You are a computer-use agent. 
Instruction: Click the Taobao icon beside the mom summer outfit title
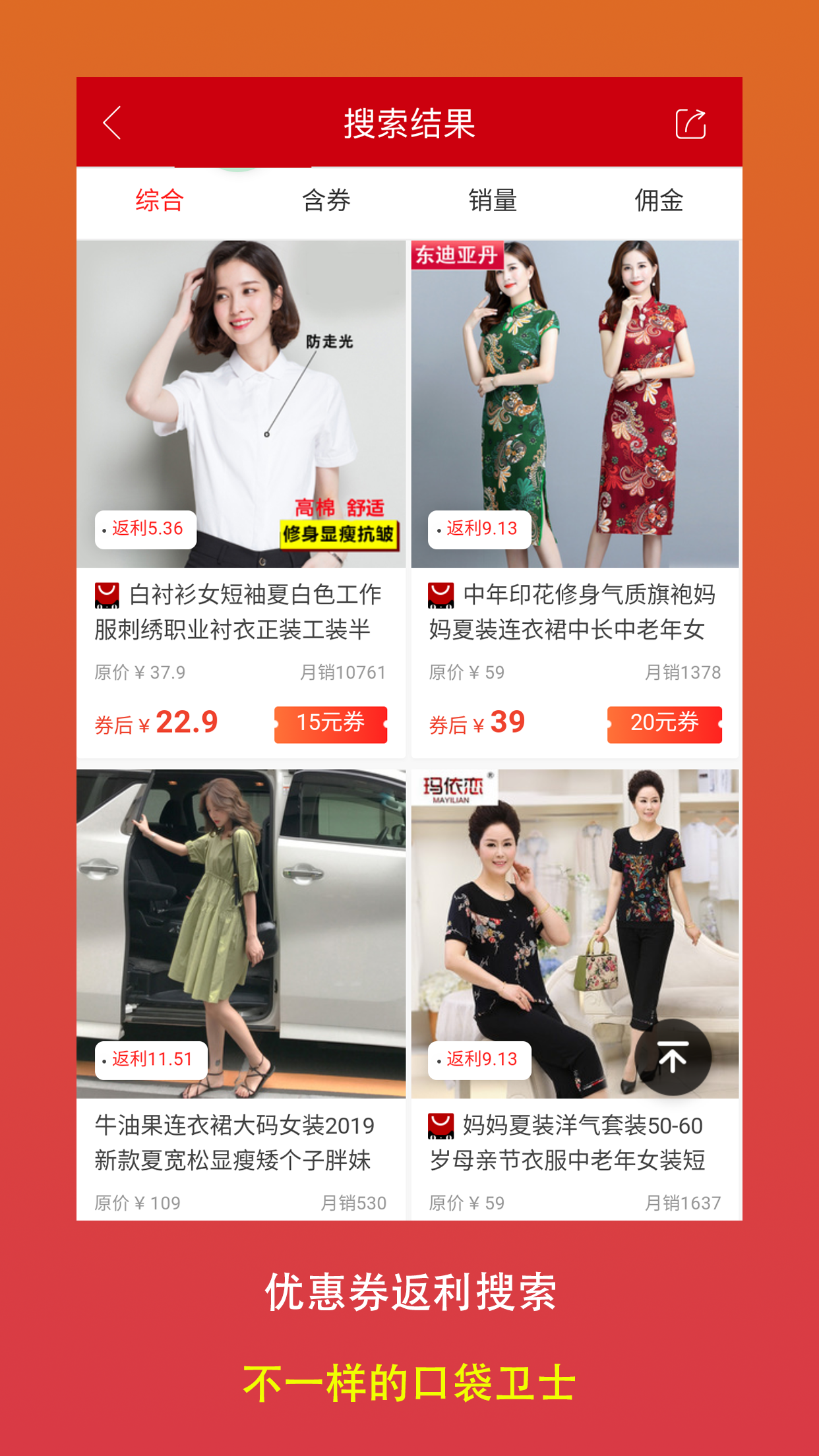tap(440, 1127)
